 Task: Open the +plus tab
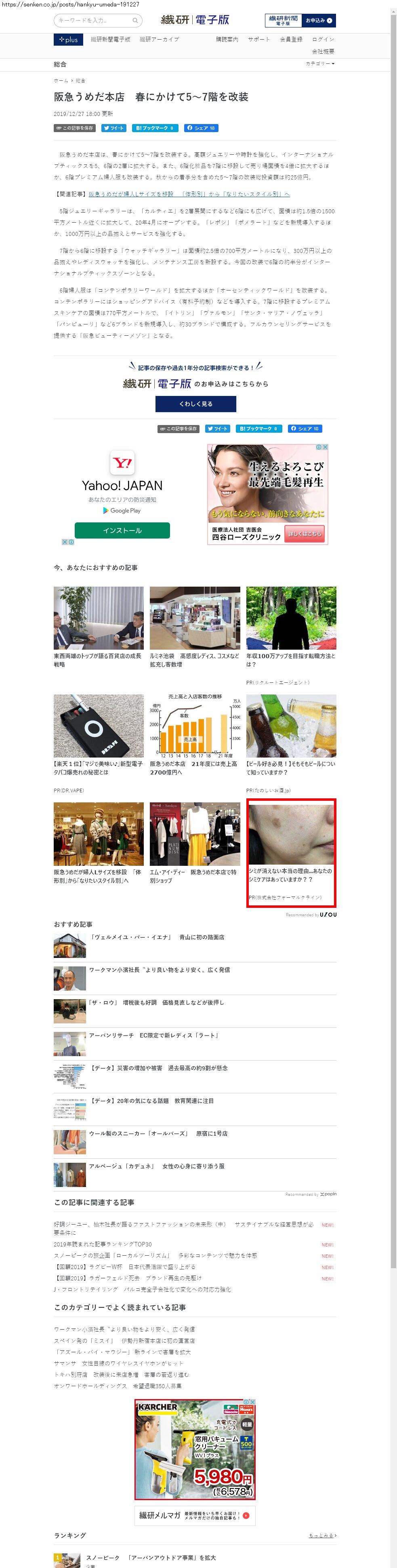point(68,40)
